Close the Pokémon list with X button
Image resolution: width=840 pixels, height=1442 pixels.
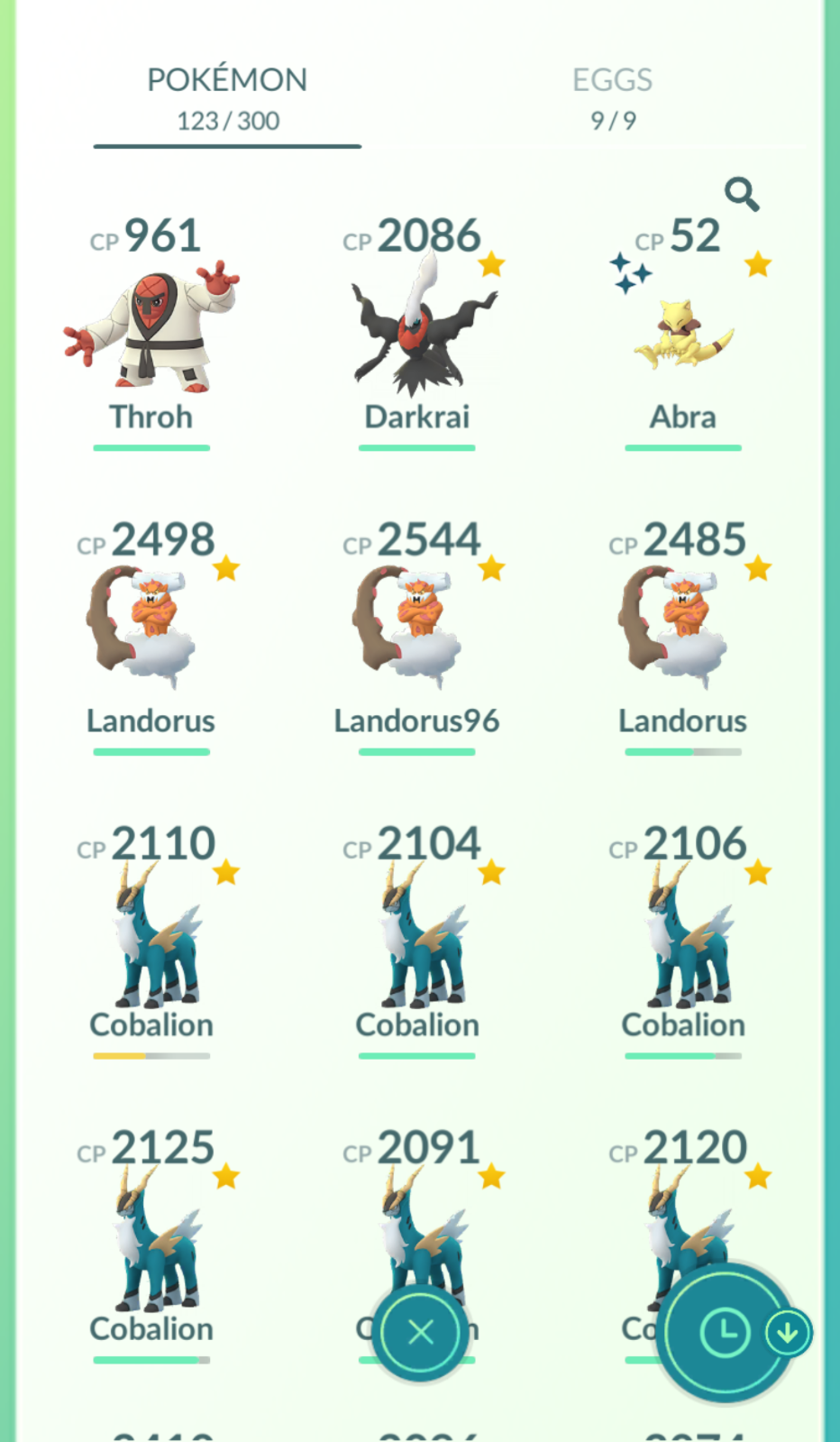point(420,1331)
